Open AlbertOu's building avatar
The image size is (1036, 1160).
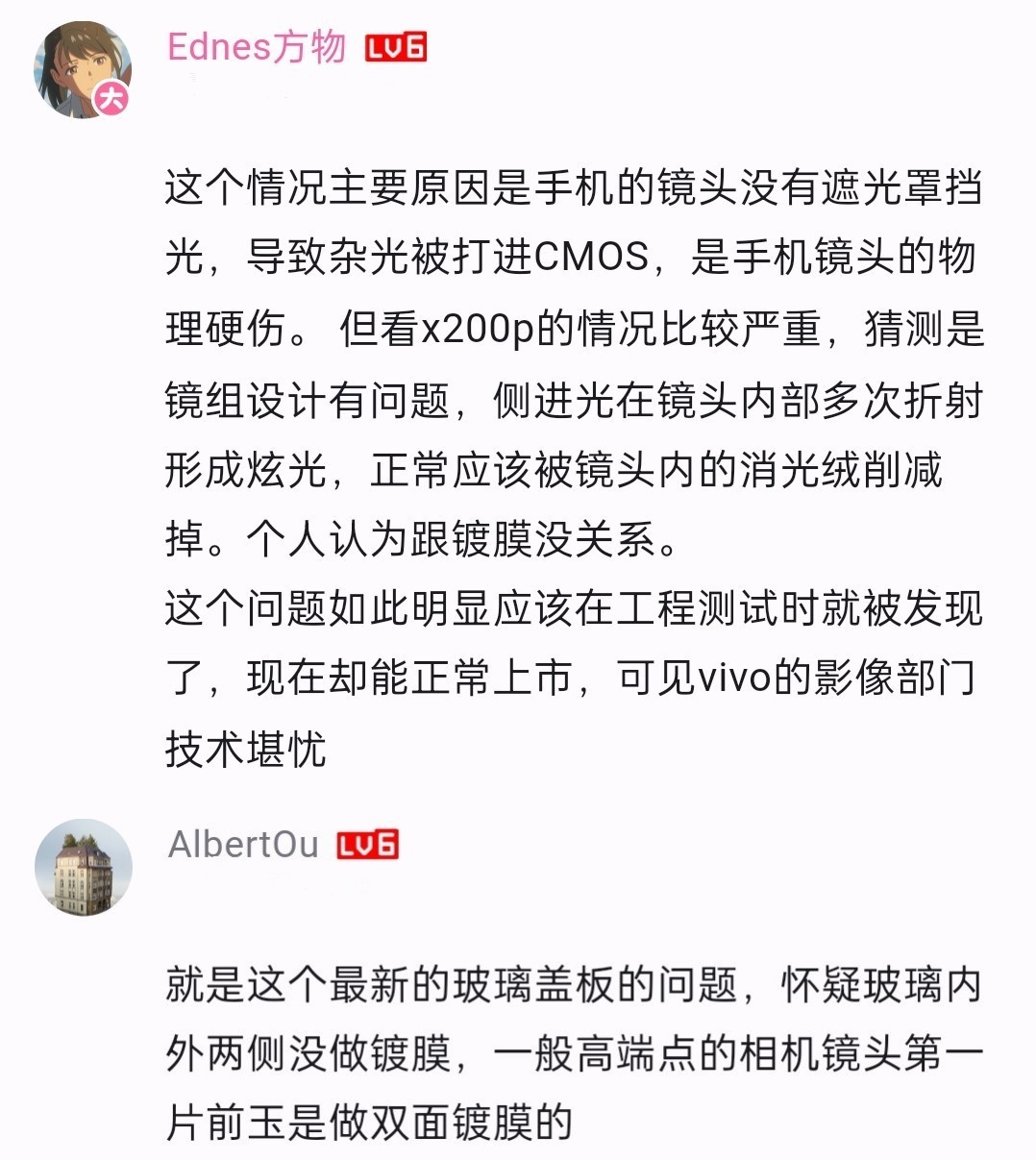coord(83,867)
